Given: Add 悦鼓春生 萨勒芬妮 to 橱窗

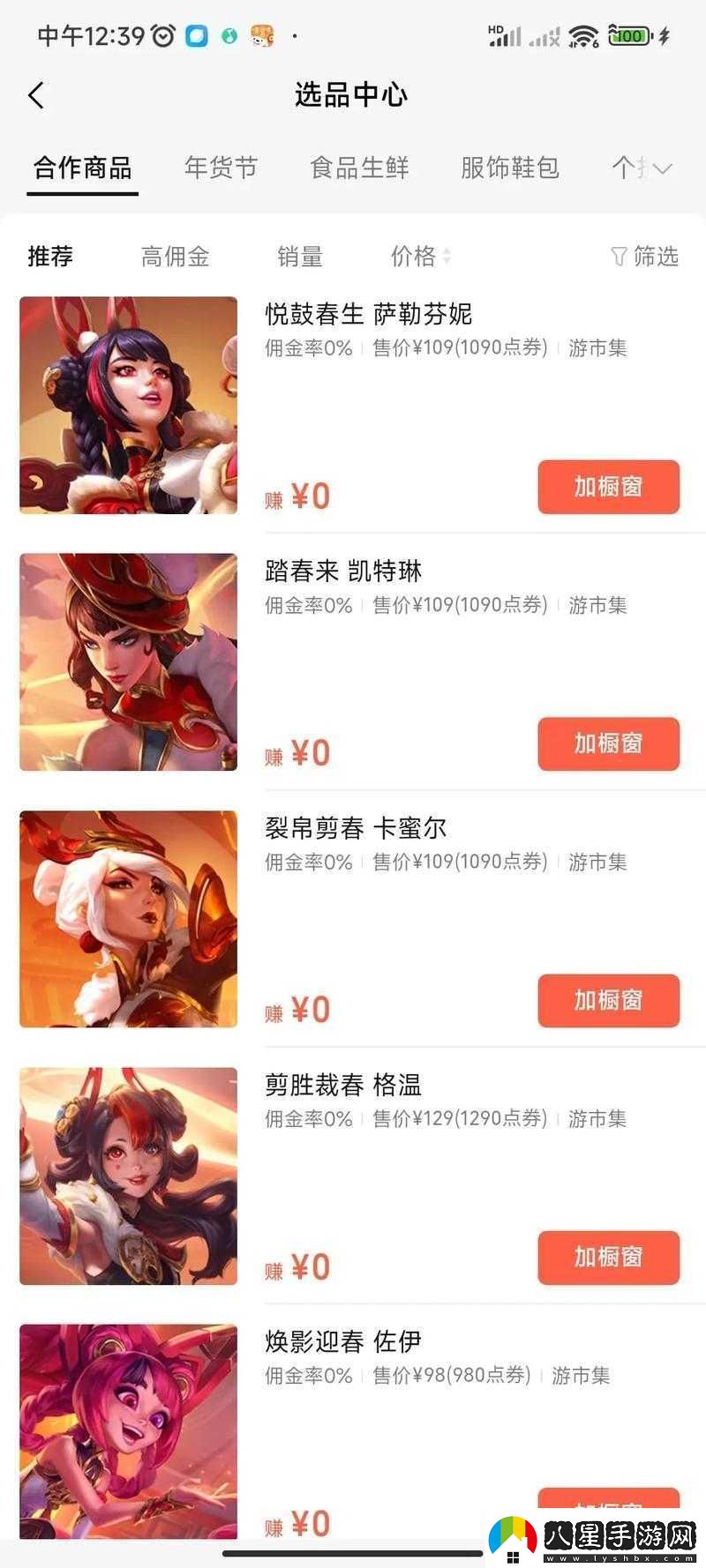Looking at the screenshot, I should [608, 487].
